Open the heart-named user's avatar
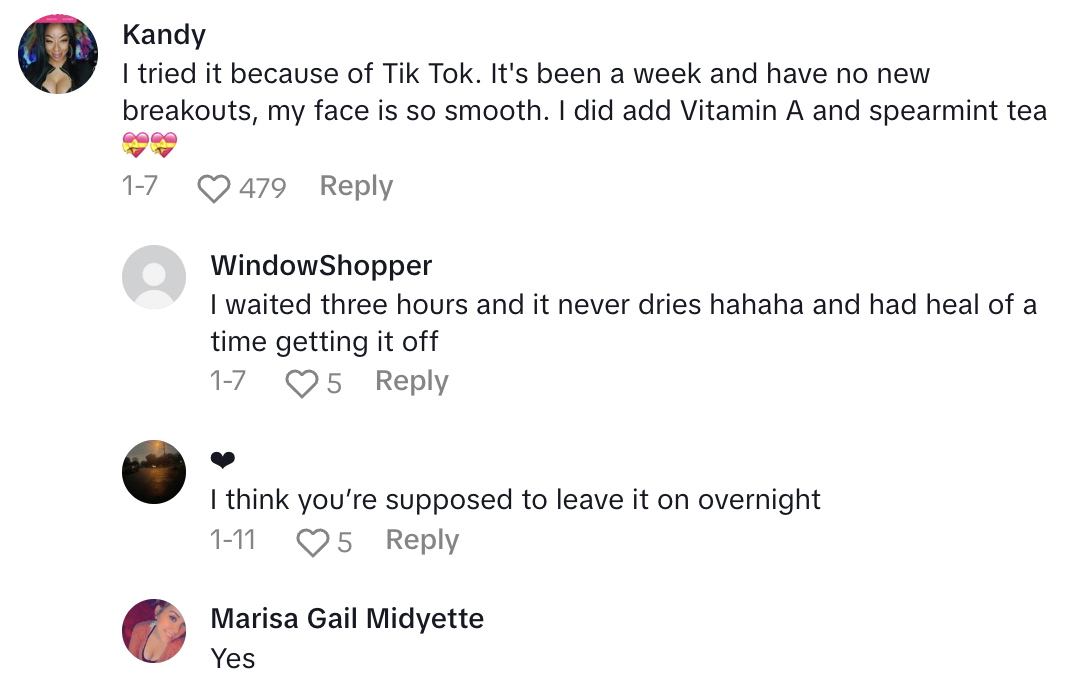This screenshot has width=1078, height=680. point(154,472)
